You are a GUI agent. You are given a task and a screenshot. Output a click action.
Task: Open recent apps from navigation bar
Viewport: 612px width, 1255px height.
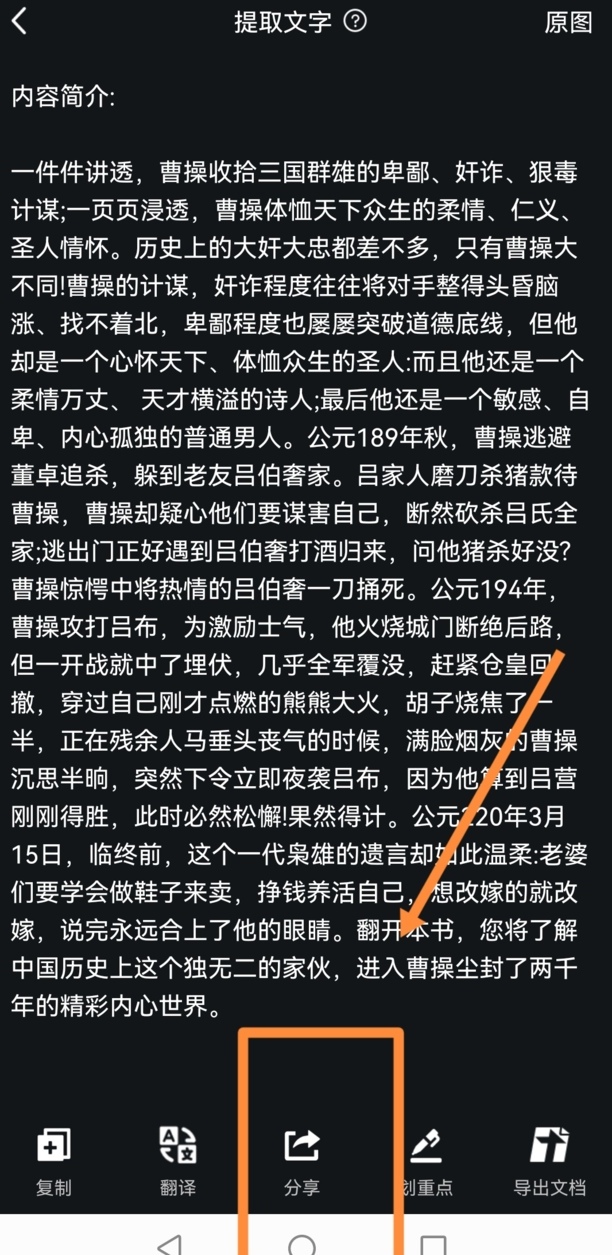click(433, 1245)
